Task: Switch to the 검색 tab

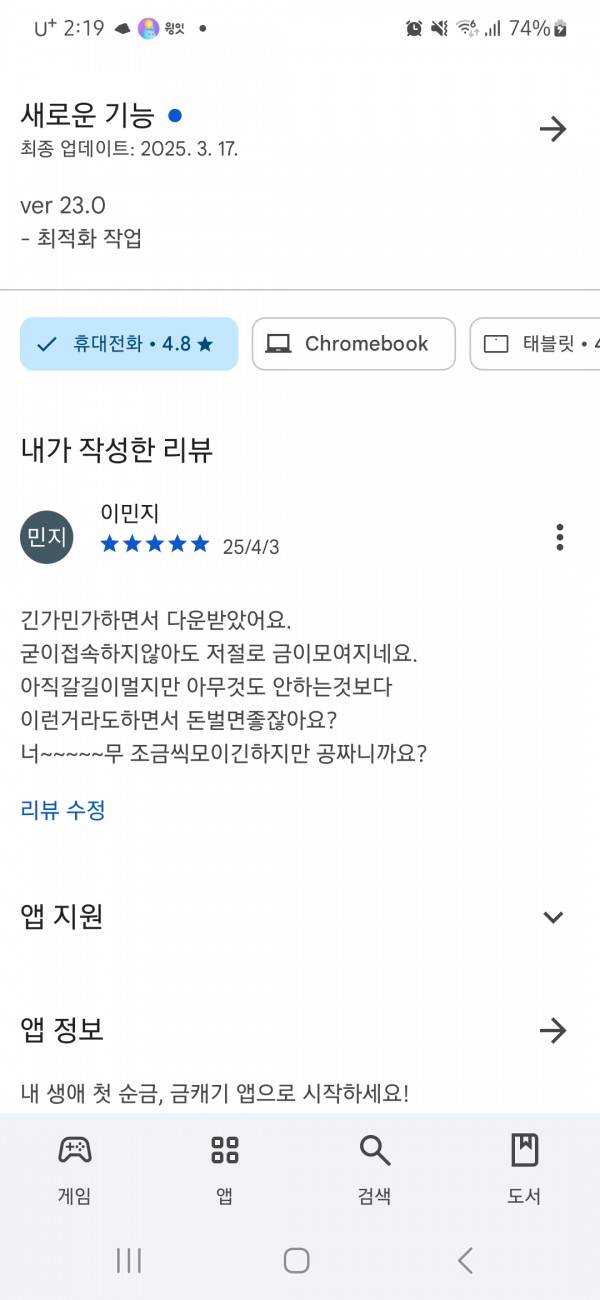Action: point(375,1168)
